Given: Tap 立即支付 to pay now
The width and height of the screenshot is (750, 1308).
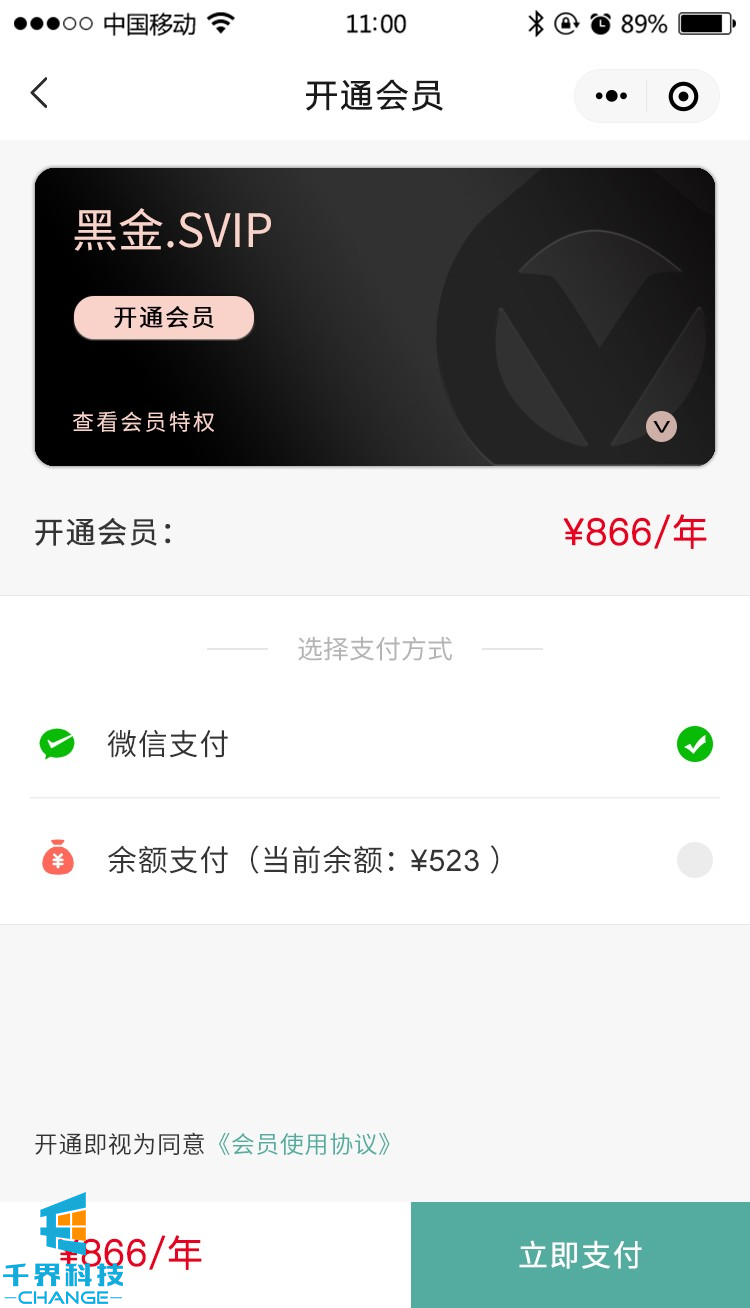Looking at the screenshot, I should [580, 1255].
